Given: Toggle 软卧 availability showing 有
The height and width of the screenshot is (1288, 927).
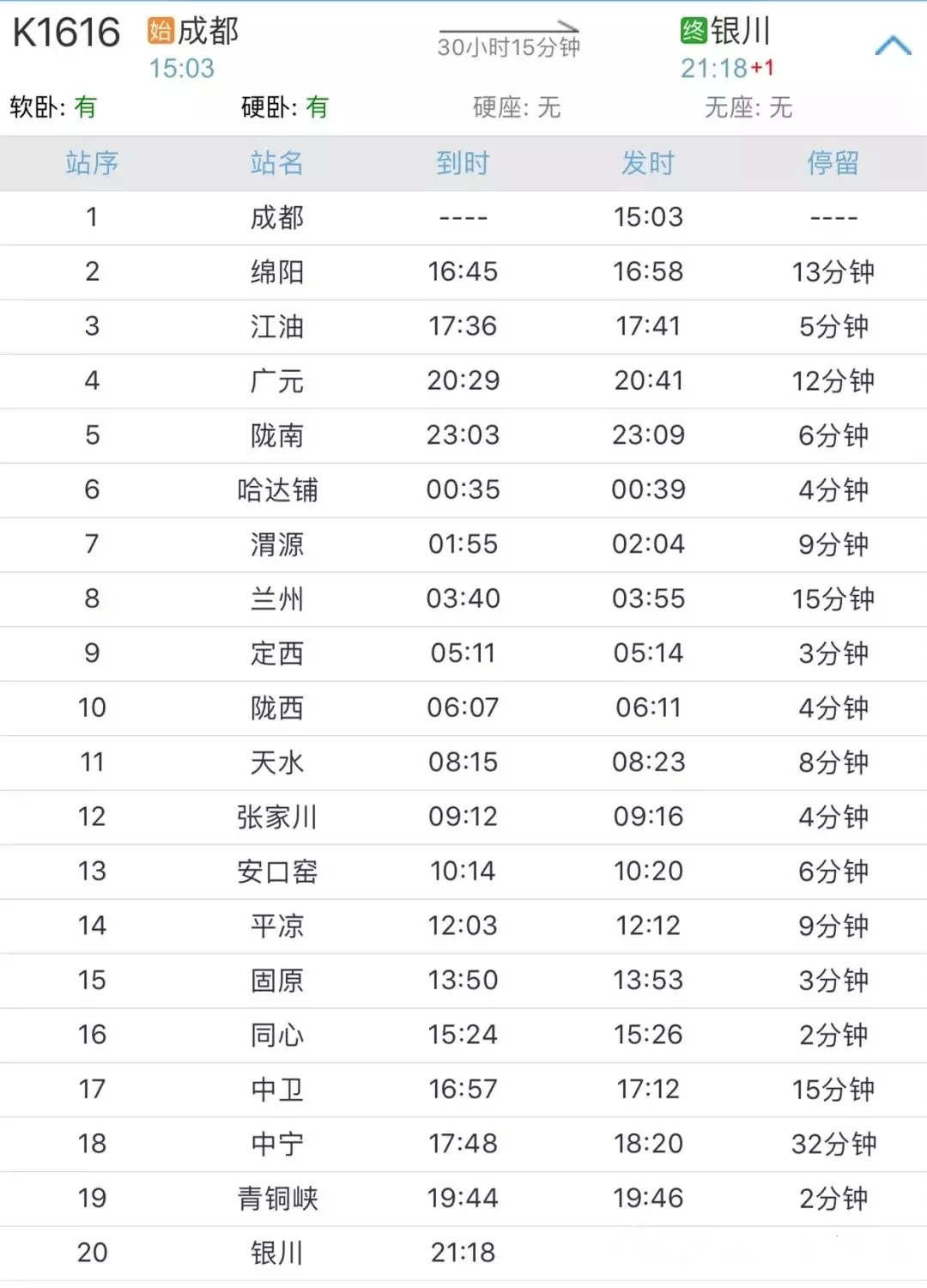Looking at the screenshot, I should point(57,108).
